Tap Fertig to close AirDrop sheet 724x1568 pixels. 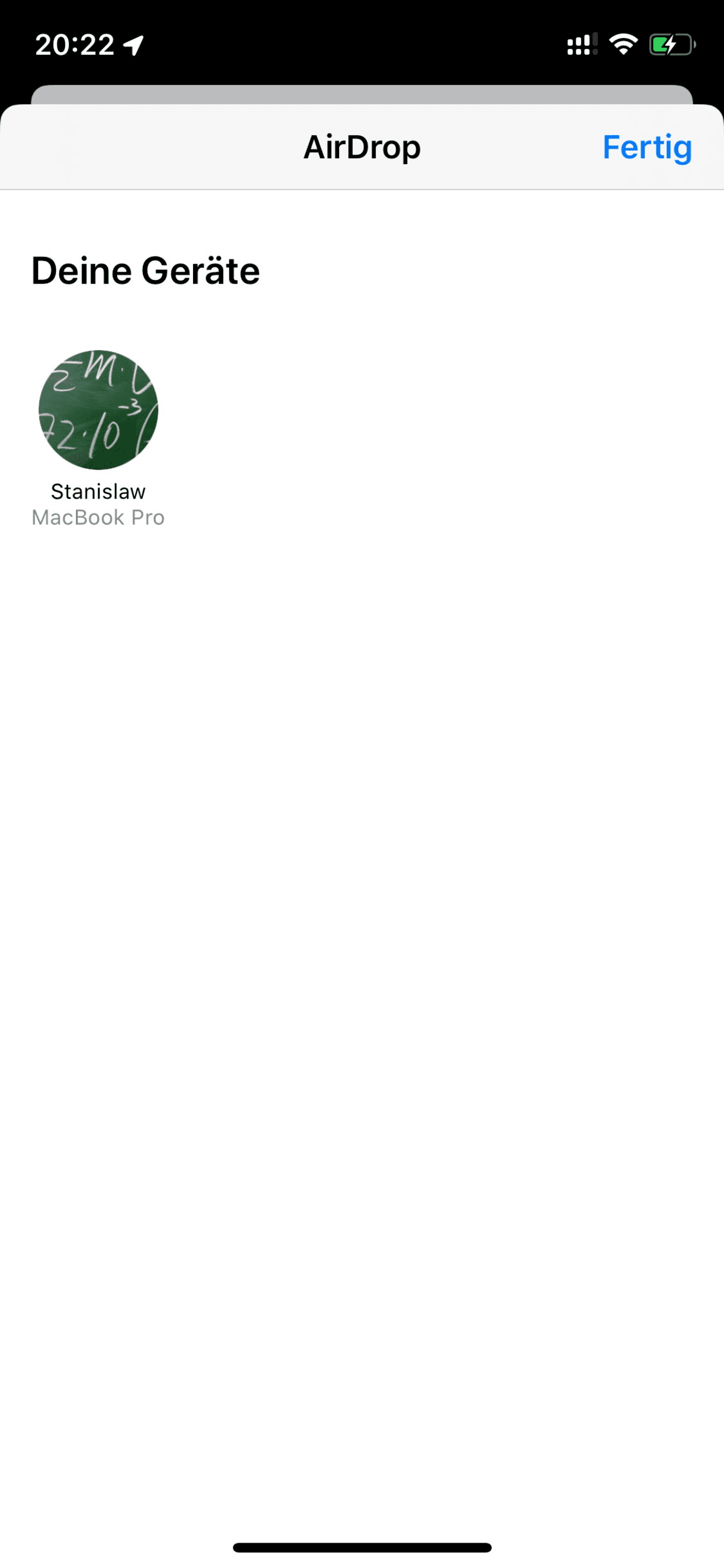click(647, 148)
